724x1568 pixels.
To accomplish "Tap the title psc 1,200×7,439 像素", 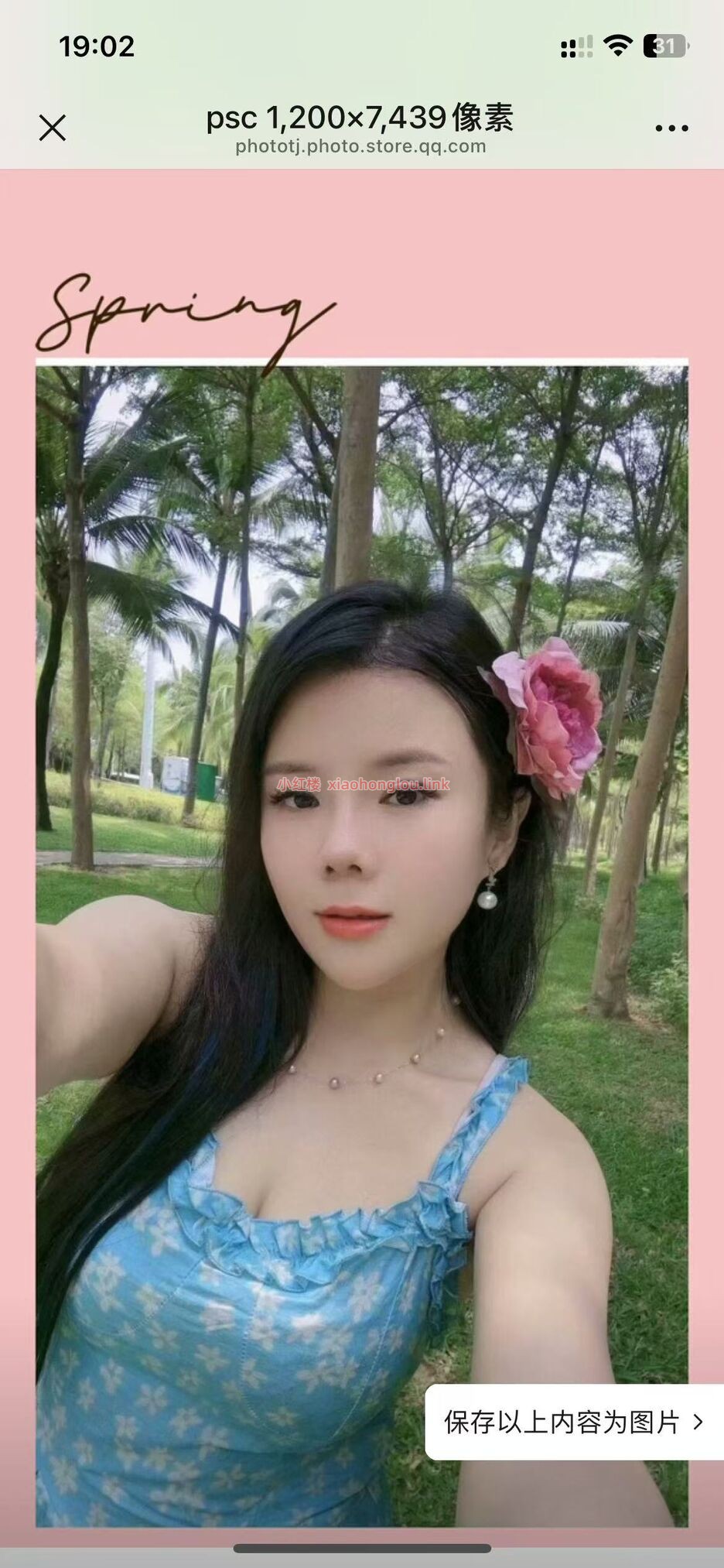I will coord(362,116).
